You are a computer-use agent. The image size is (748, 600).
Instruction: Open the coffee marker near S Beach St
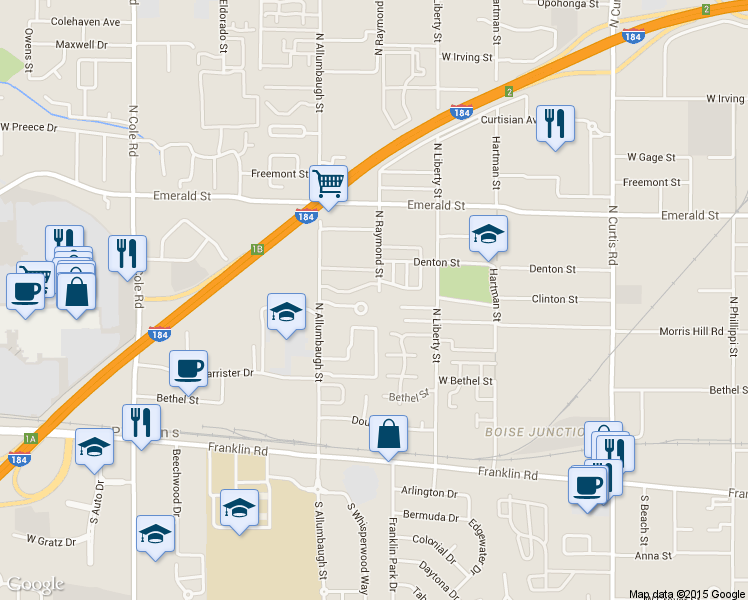(x=587, y=489)
